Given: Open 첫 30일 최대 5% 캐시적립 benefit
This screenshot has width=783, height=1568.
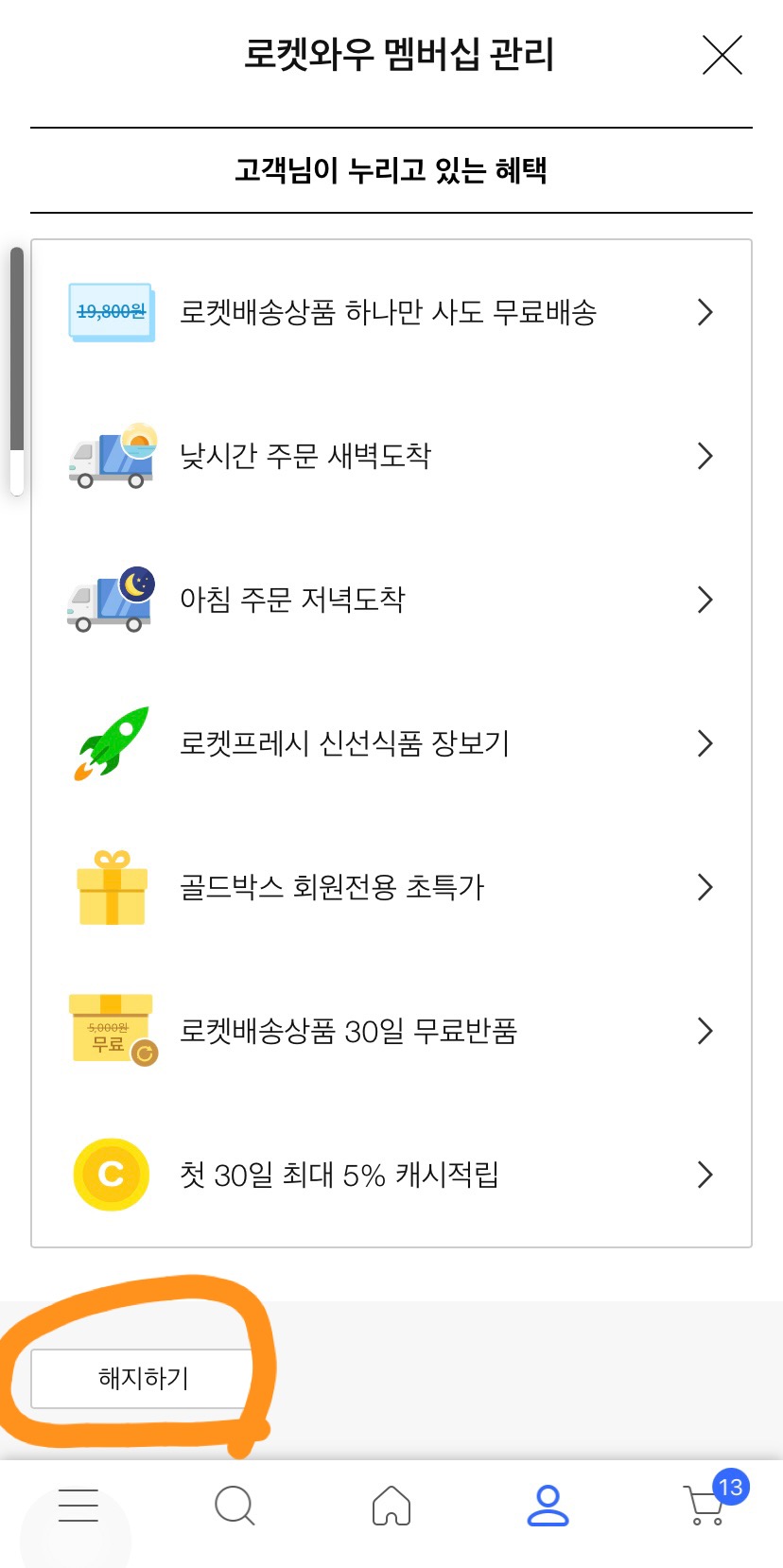Looking at the screenshot, I should [x=391, y=1175].
